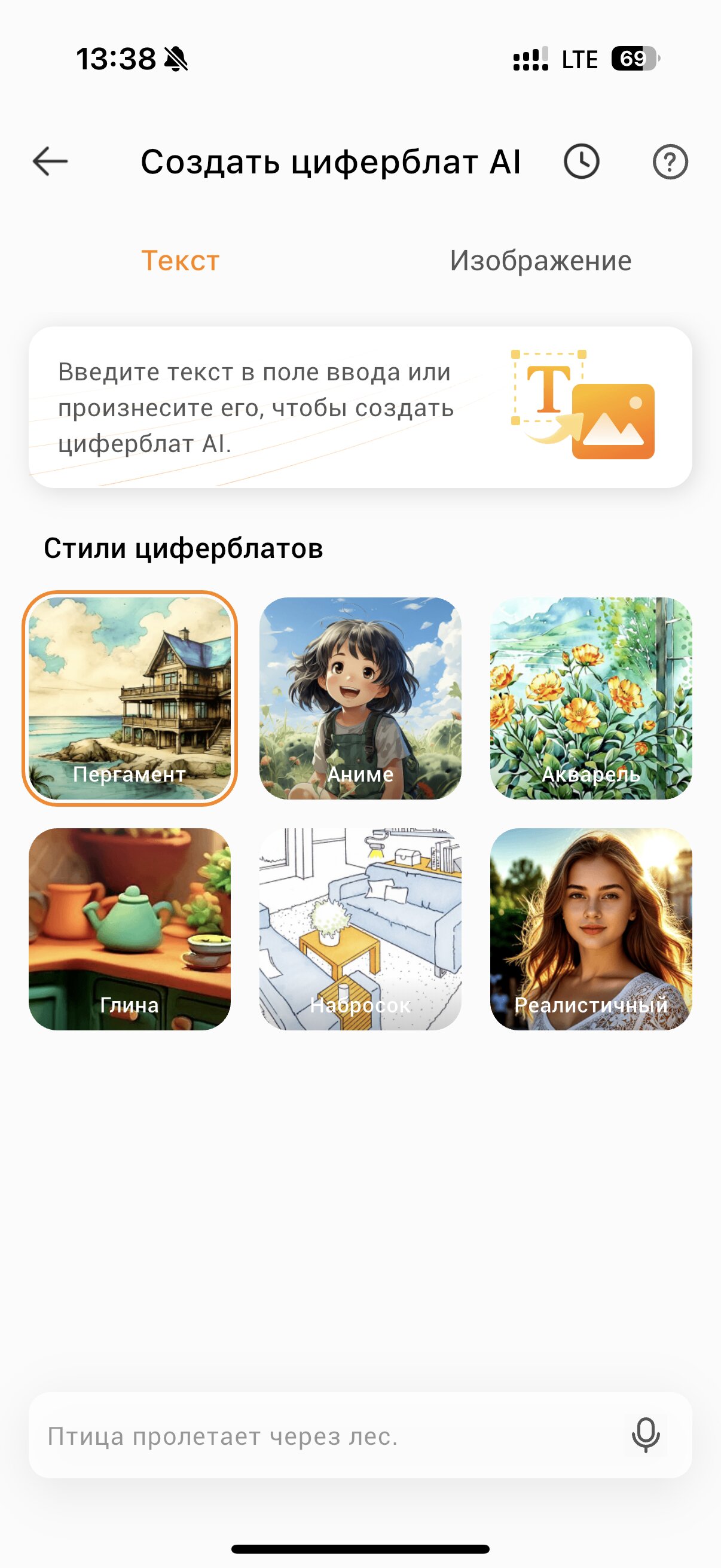
Task: Focus the text prompt input field
Action: (329, 1435)
